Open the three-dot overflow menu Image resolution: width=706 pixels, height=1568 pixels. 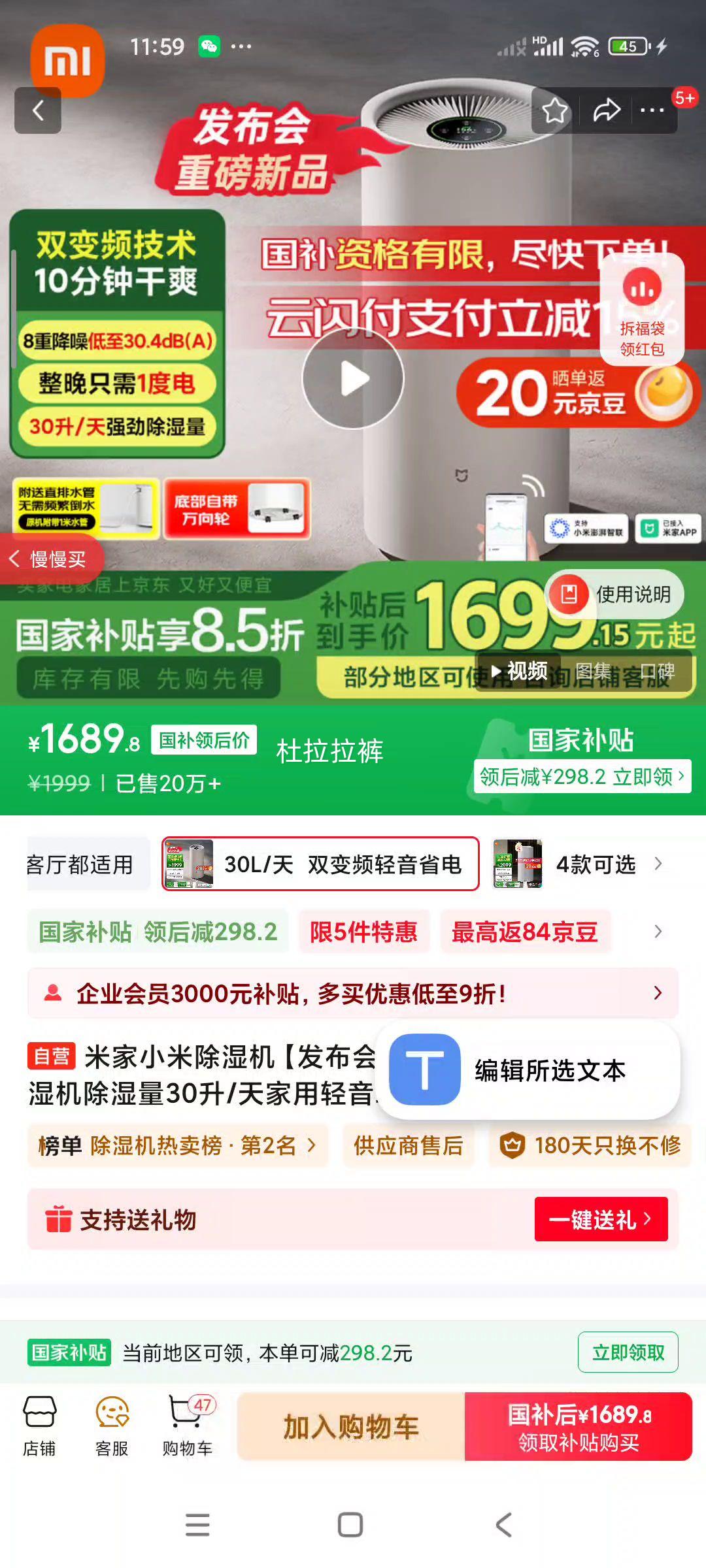[652, 110]
